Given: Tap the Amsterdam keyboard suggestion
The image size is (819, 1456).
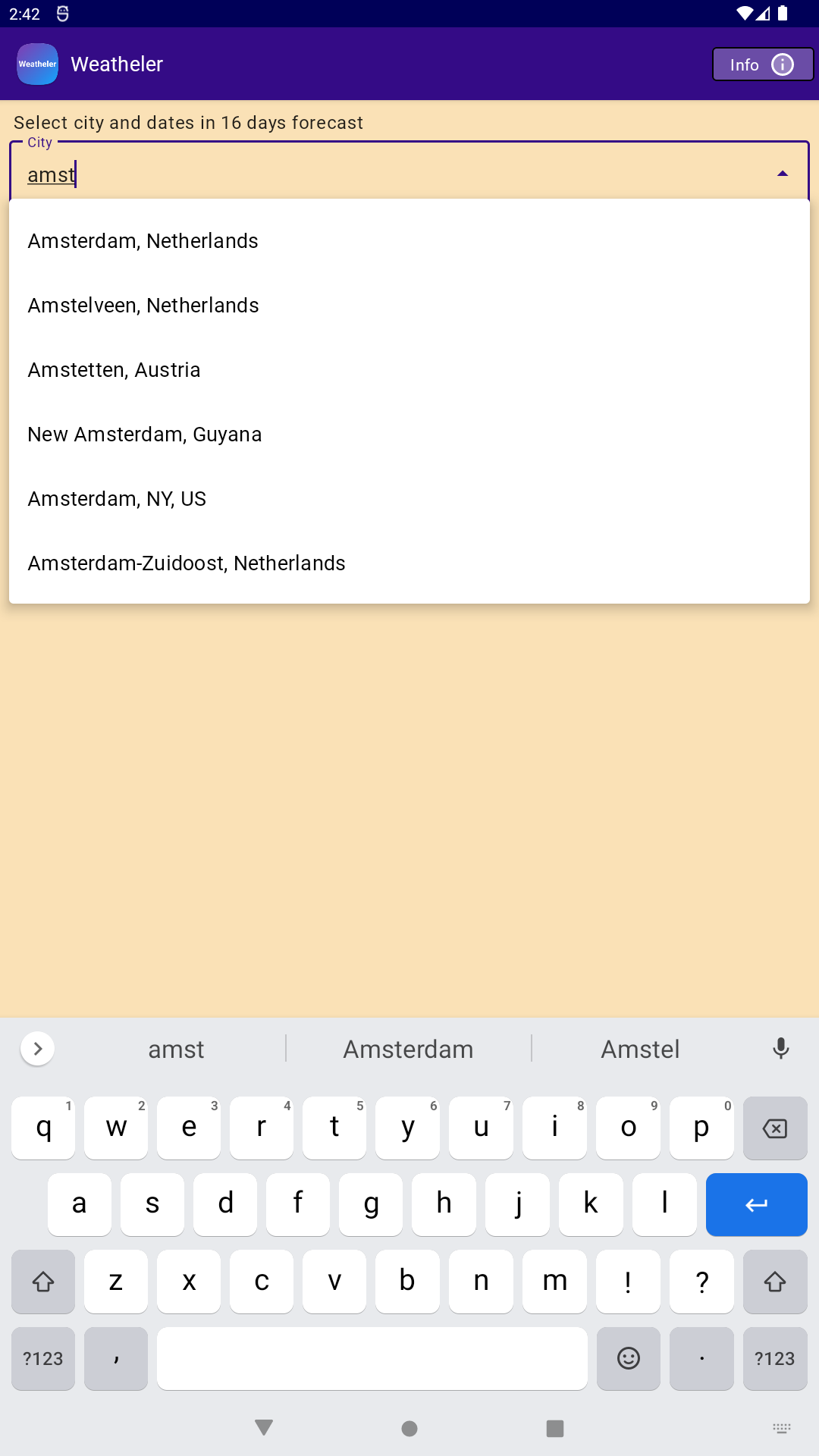Looking at the screenshot, I should (408, 1050).
